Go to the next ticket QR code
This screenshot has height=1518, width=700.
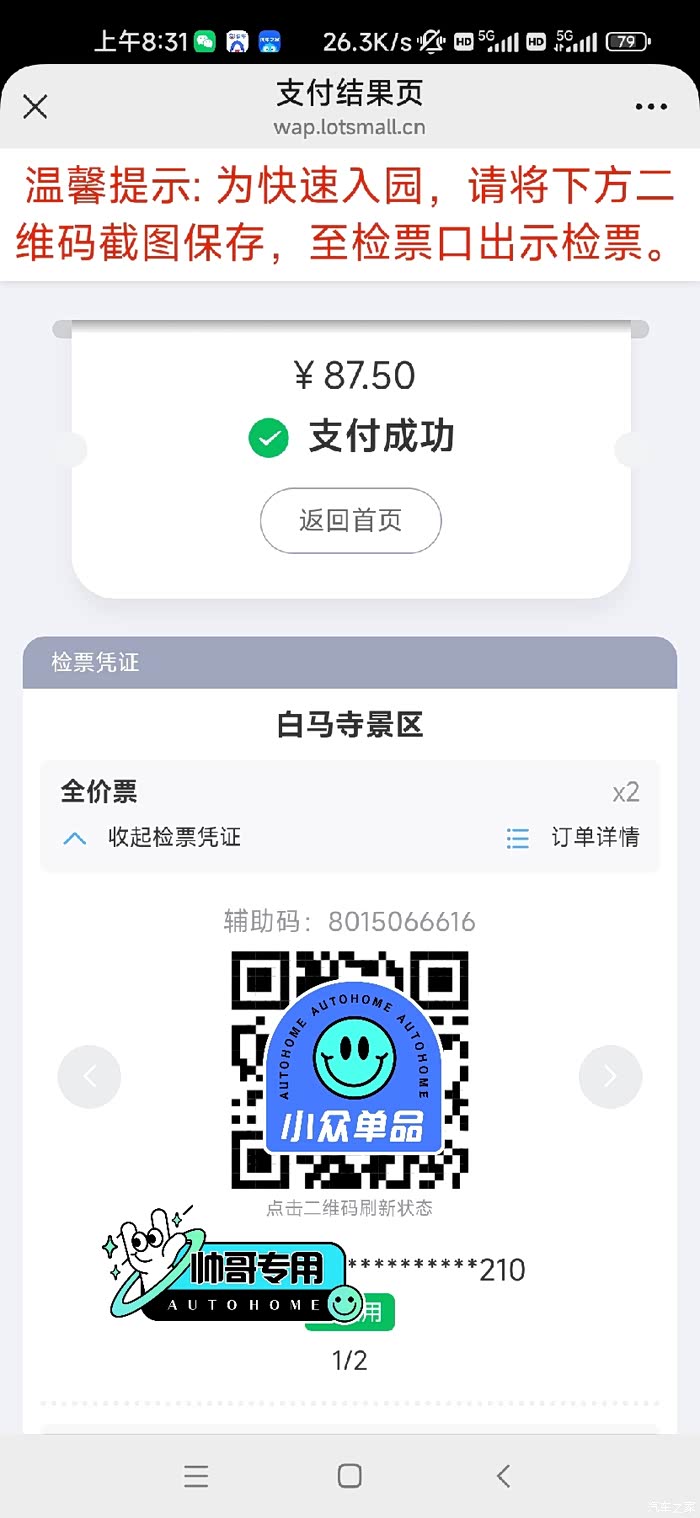click(610, 1076)
